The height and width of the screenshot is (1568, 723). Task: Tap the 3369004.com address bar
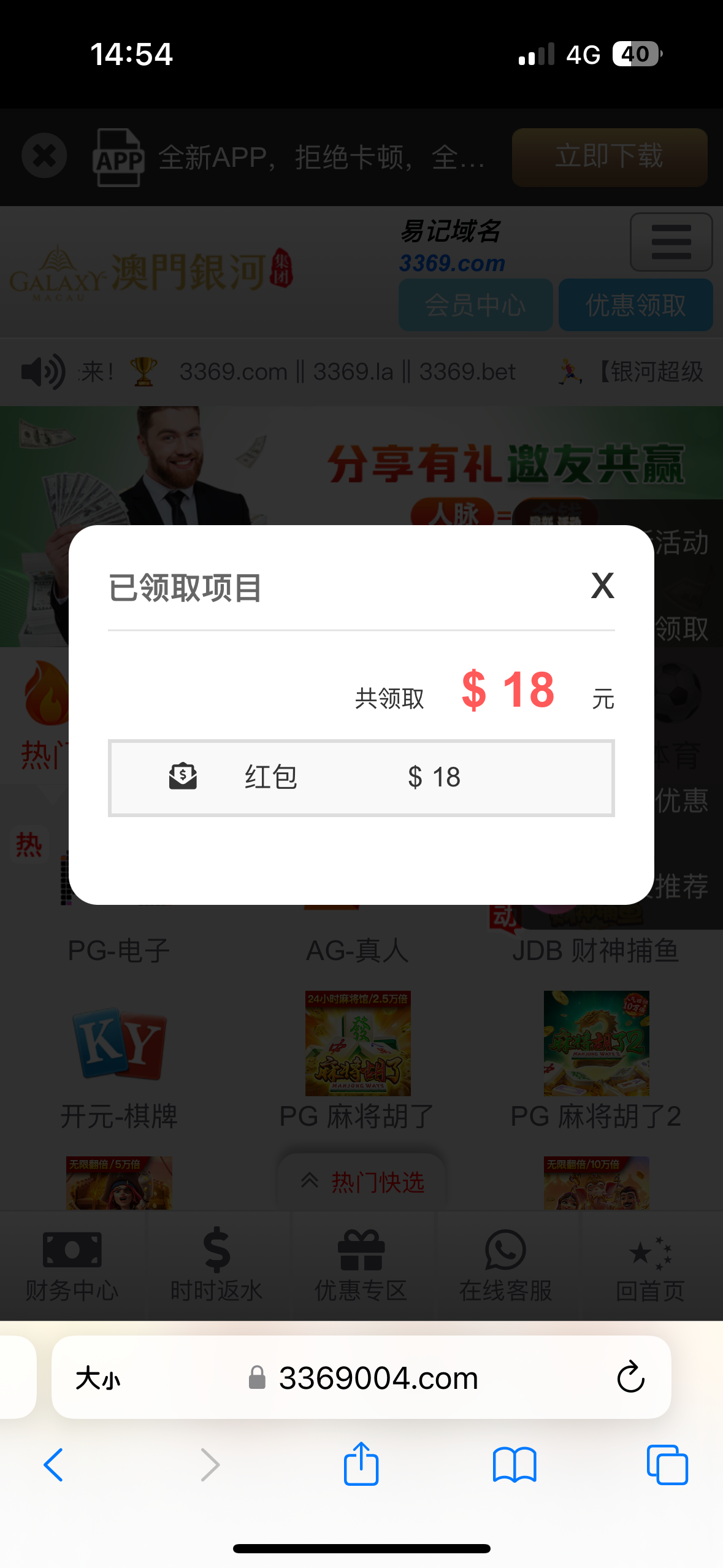(x=378, y=1378)
